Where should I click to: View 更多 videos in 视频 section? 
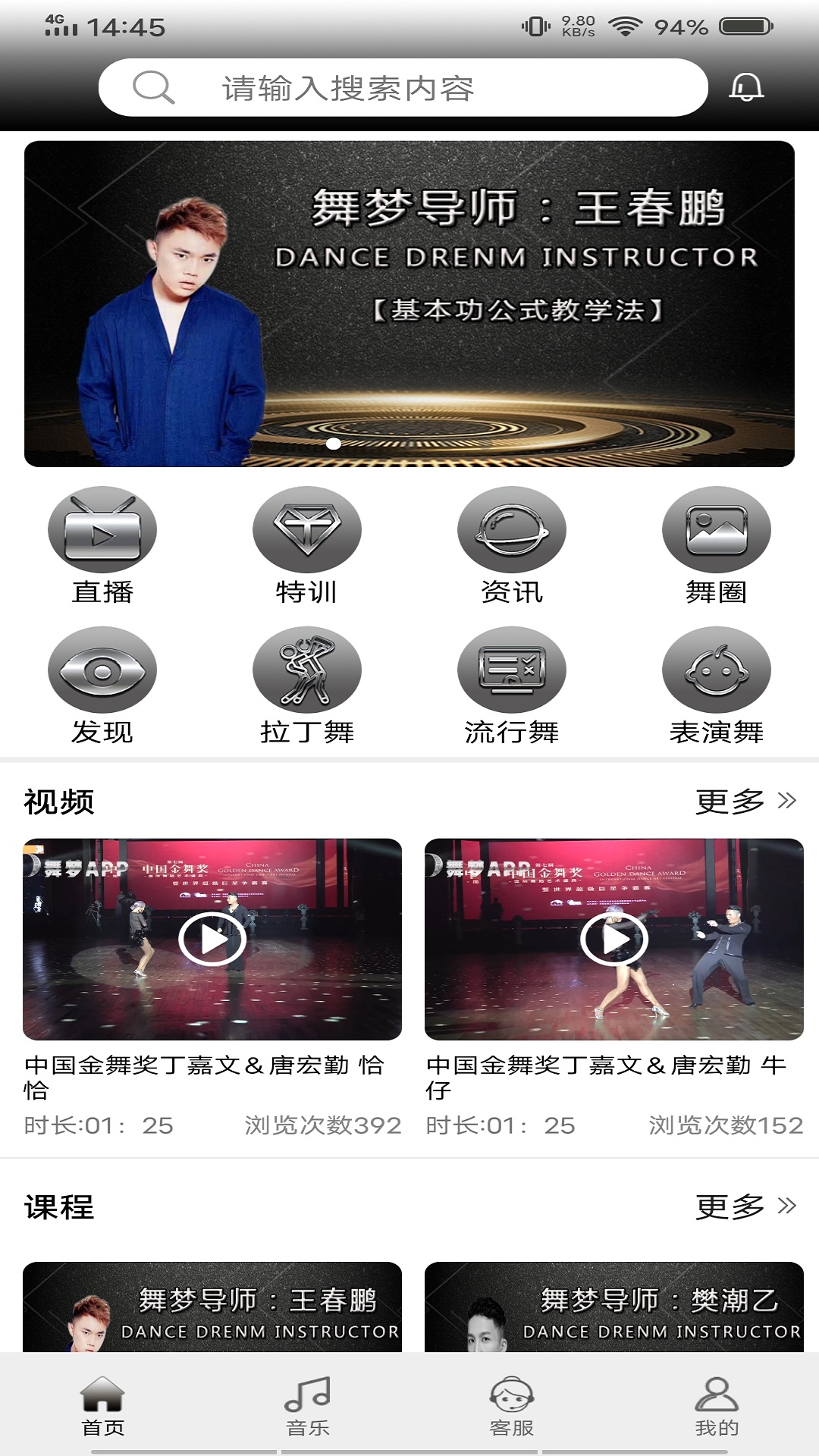click(745, 801)
